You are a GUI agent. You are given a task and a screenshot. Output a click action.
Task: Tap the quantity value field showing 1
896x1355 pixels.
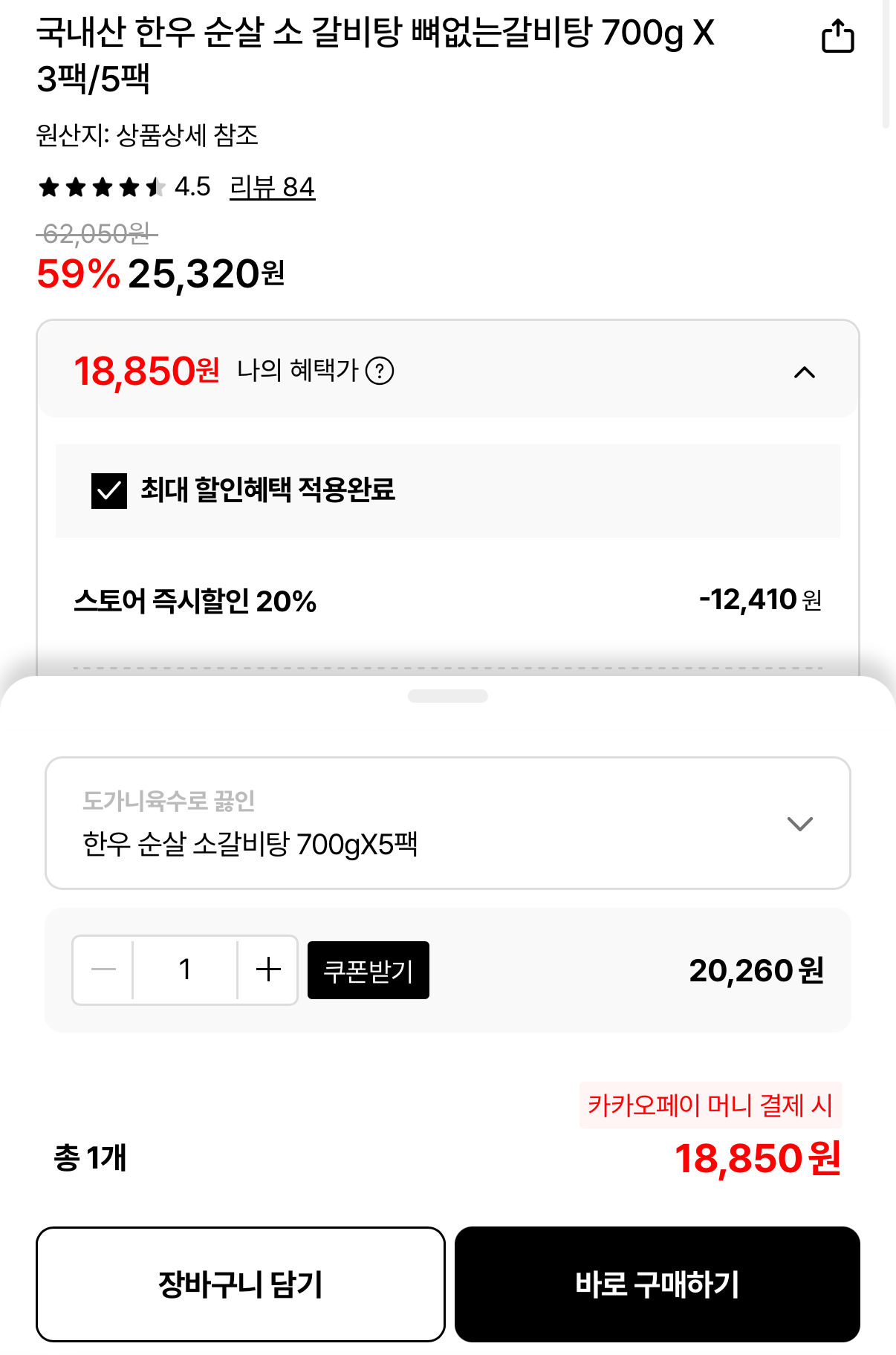(185, 969)
